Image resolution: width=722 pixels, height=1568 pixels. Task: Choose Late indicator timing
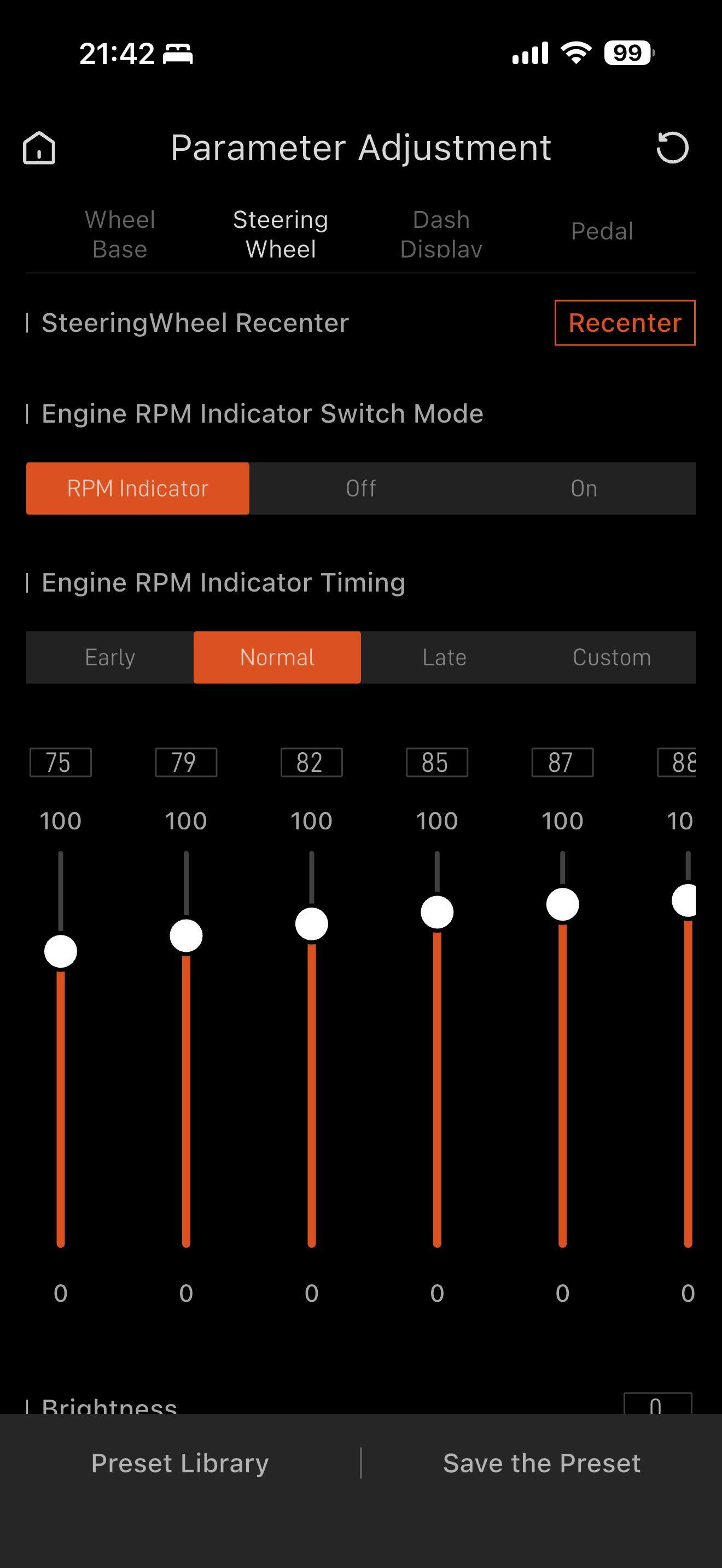444,657
